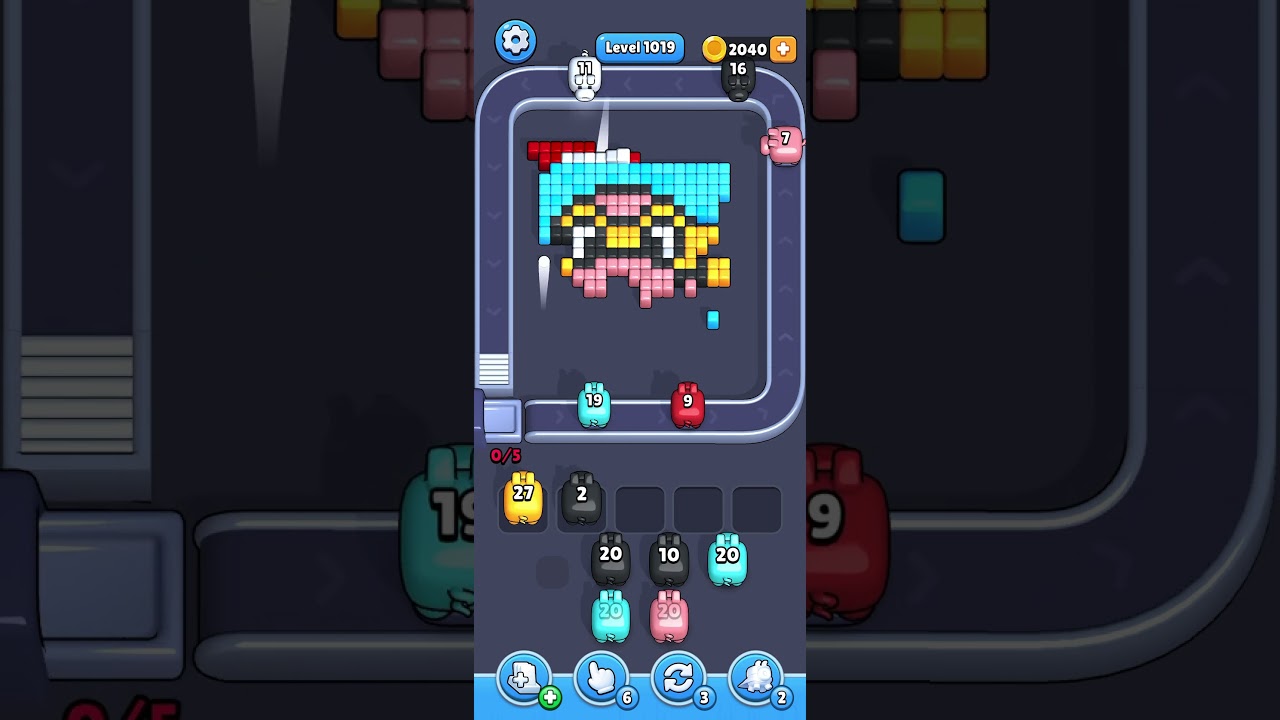Activate the hand-pick booster
1280x720 pixels.
coord(601,679)
